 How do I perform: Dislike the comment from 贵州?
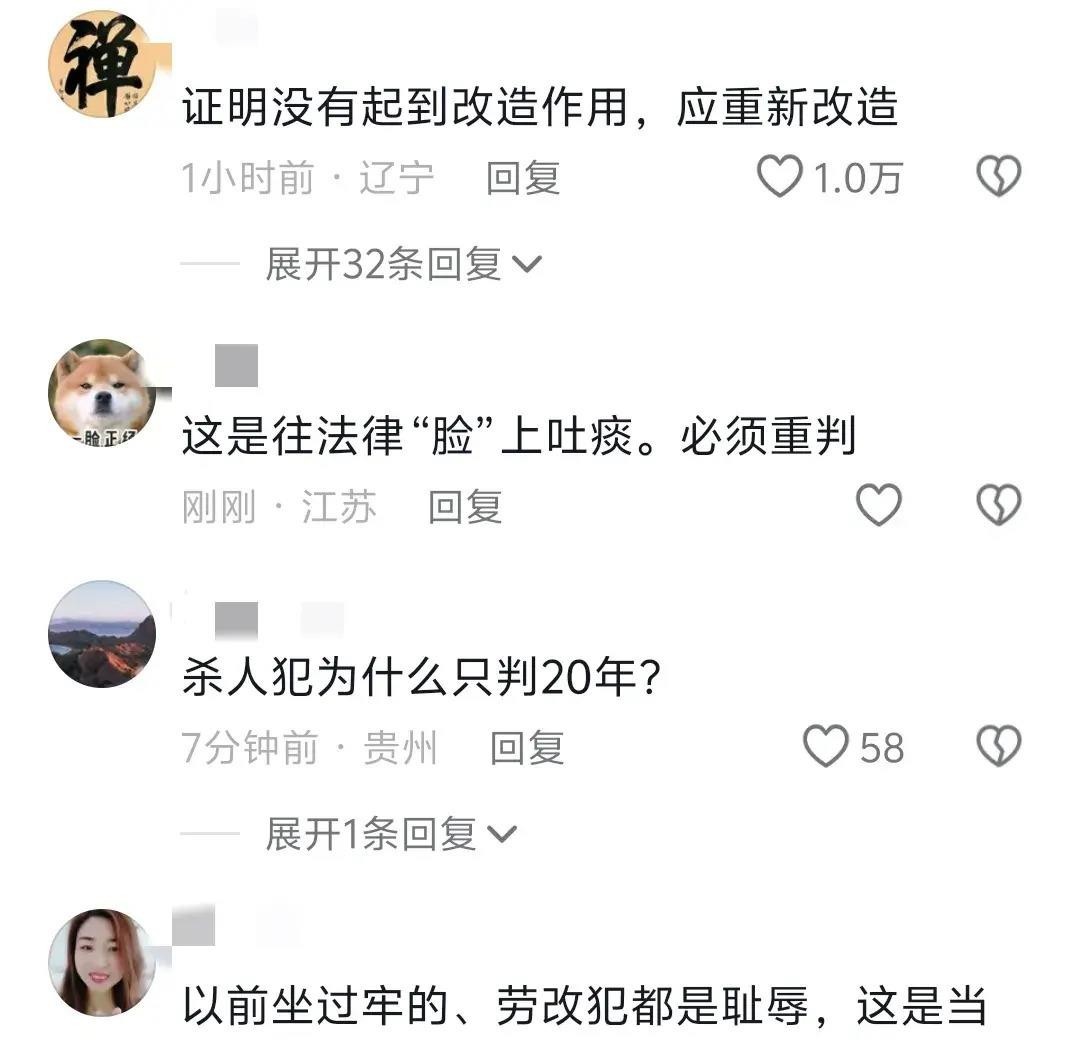point(997,747)
